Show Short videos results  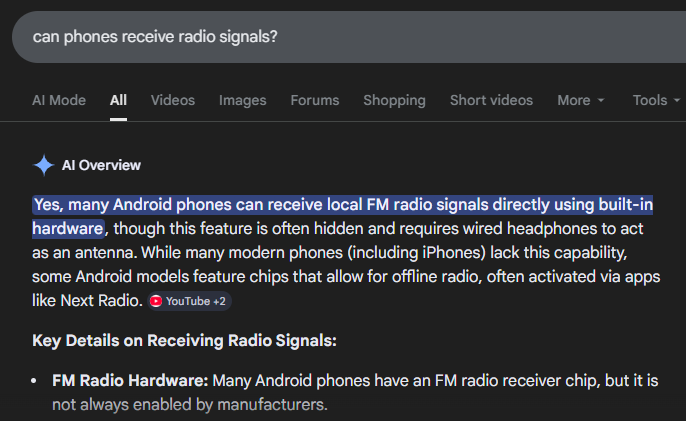point(491,100)
